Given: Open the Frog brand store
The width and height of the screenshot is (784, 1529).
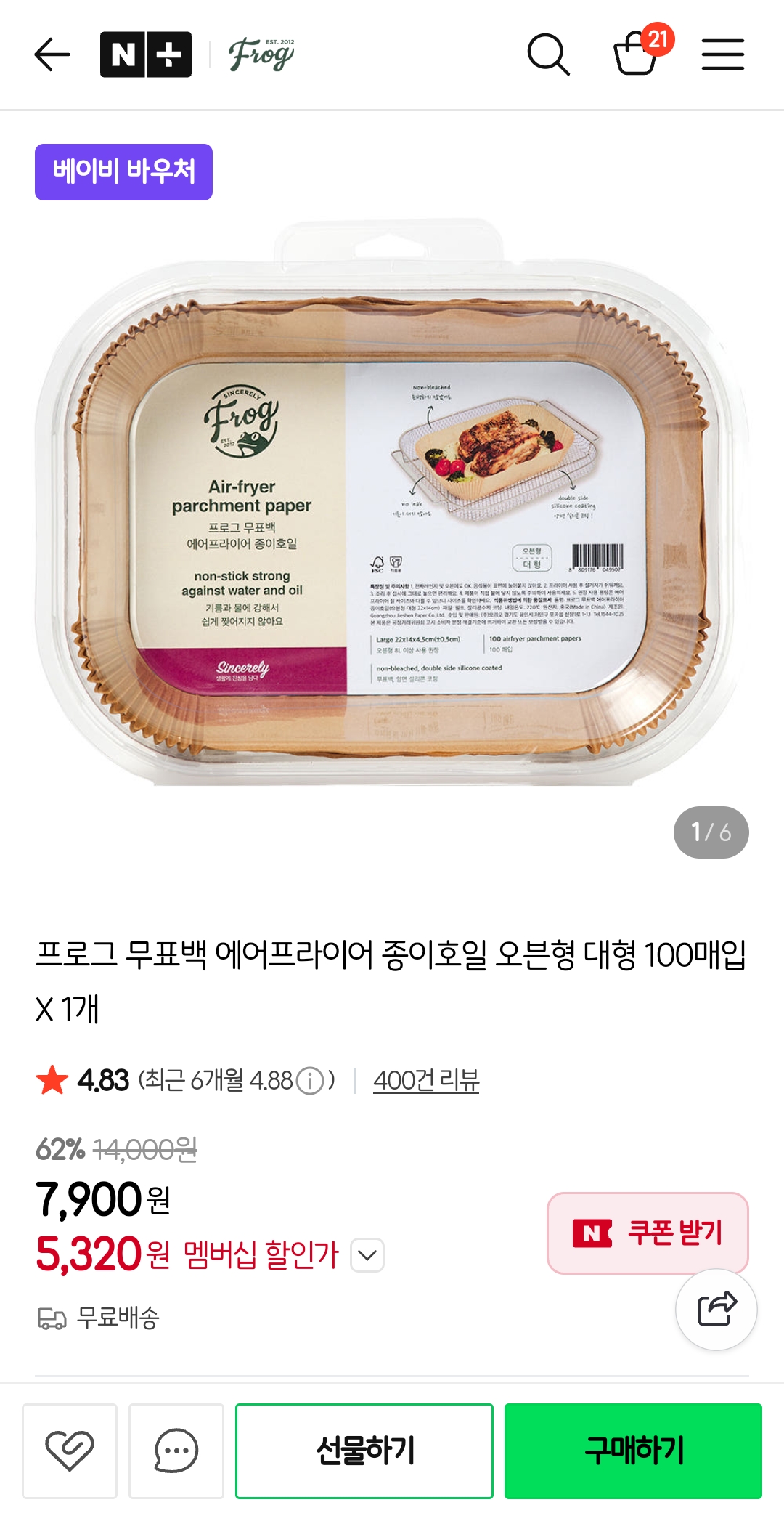Looking at the screenshot, I should click(x=261, y=54).
